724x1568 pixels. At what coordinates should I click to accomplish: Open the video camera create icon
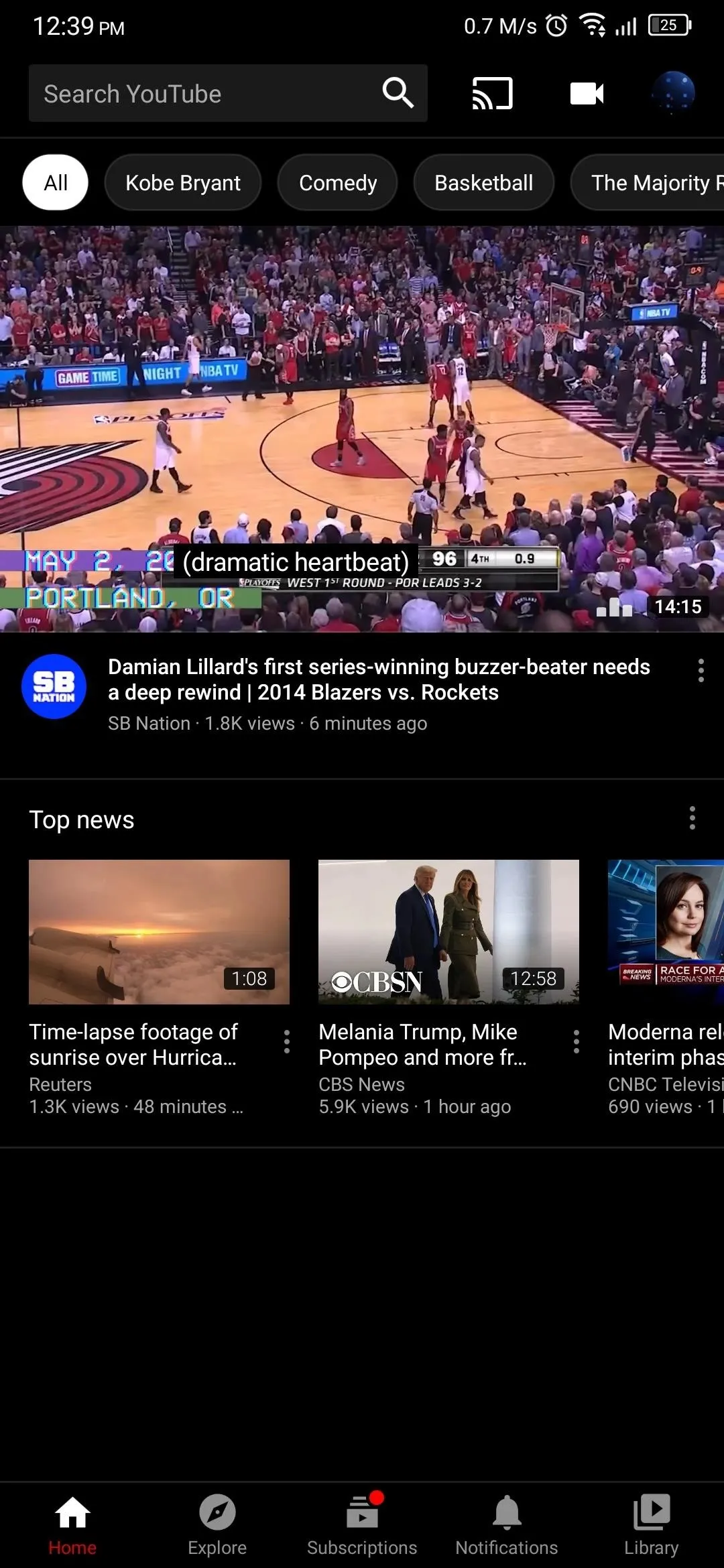[587, 93]
